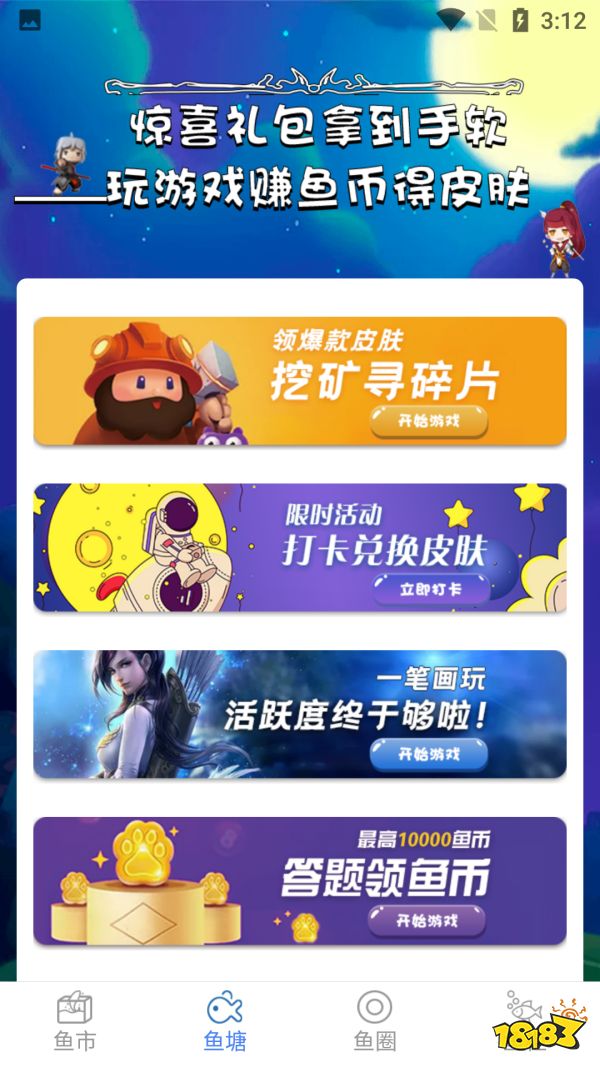
Task: Select the 鱼塘 tab
Action: click(225, 1022)
